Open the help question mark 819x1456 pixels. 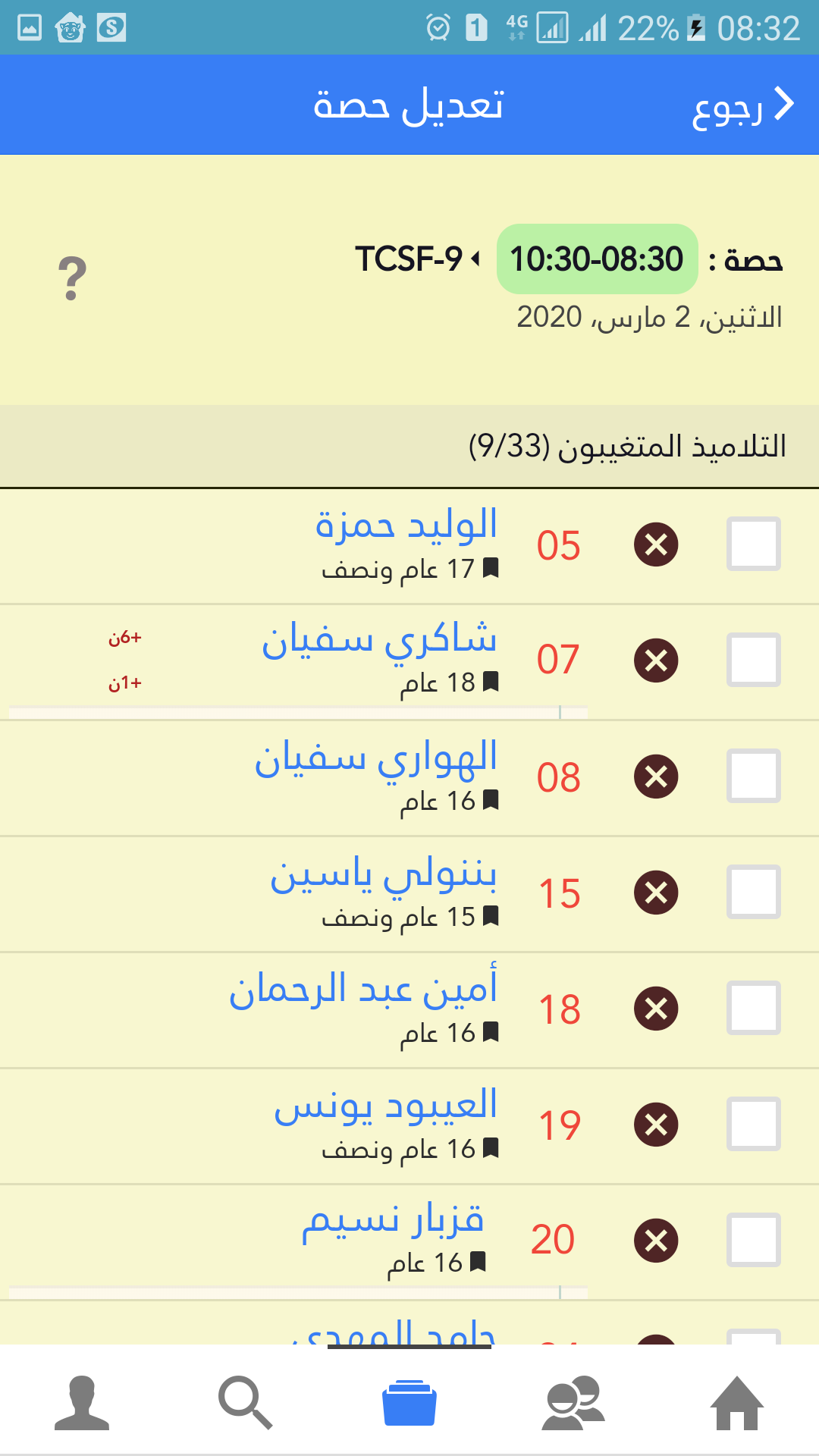[72, 278]
